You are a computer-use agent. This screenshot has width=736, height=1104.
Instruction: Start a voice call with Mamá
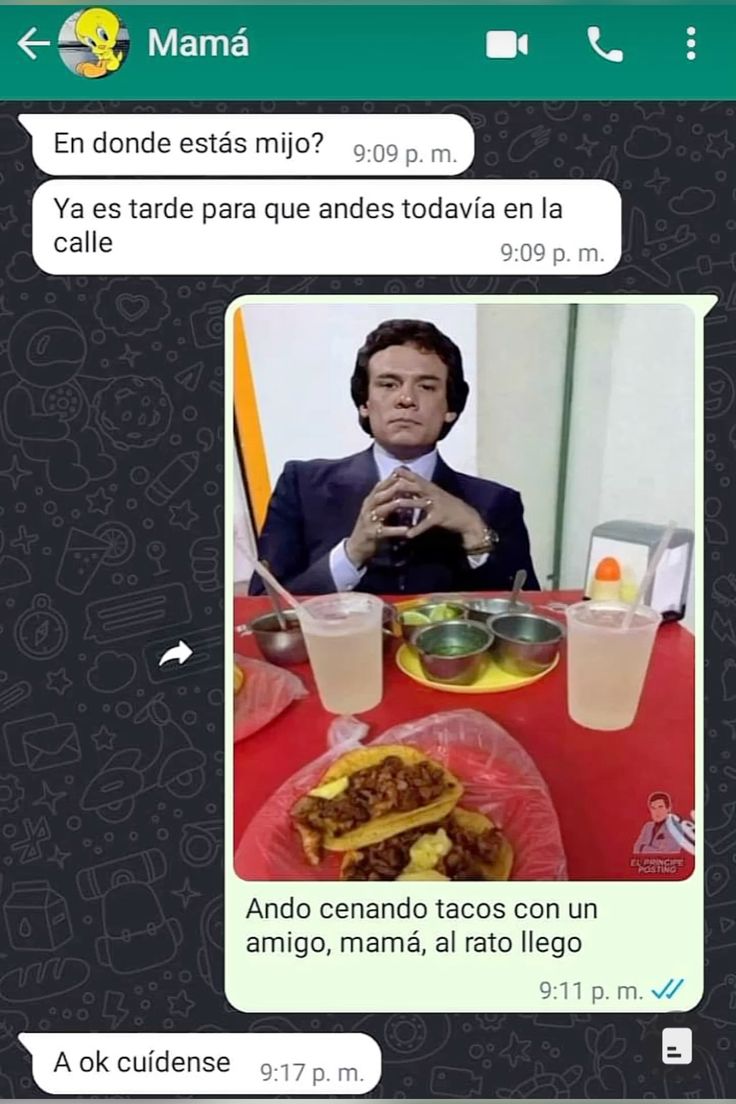pyautogui.click(x=604, y=44)
